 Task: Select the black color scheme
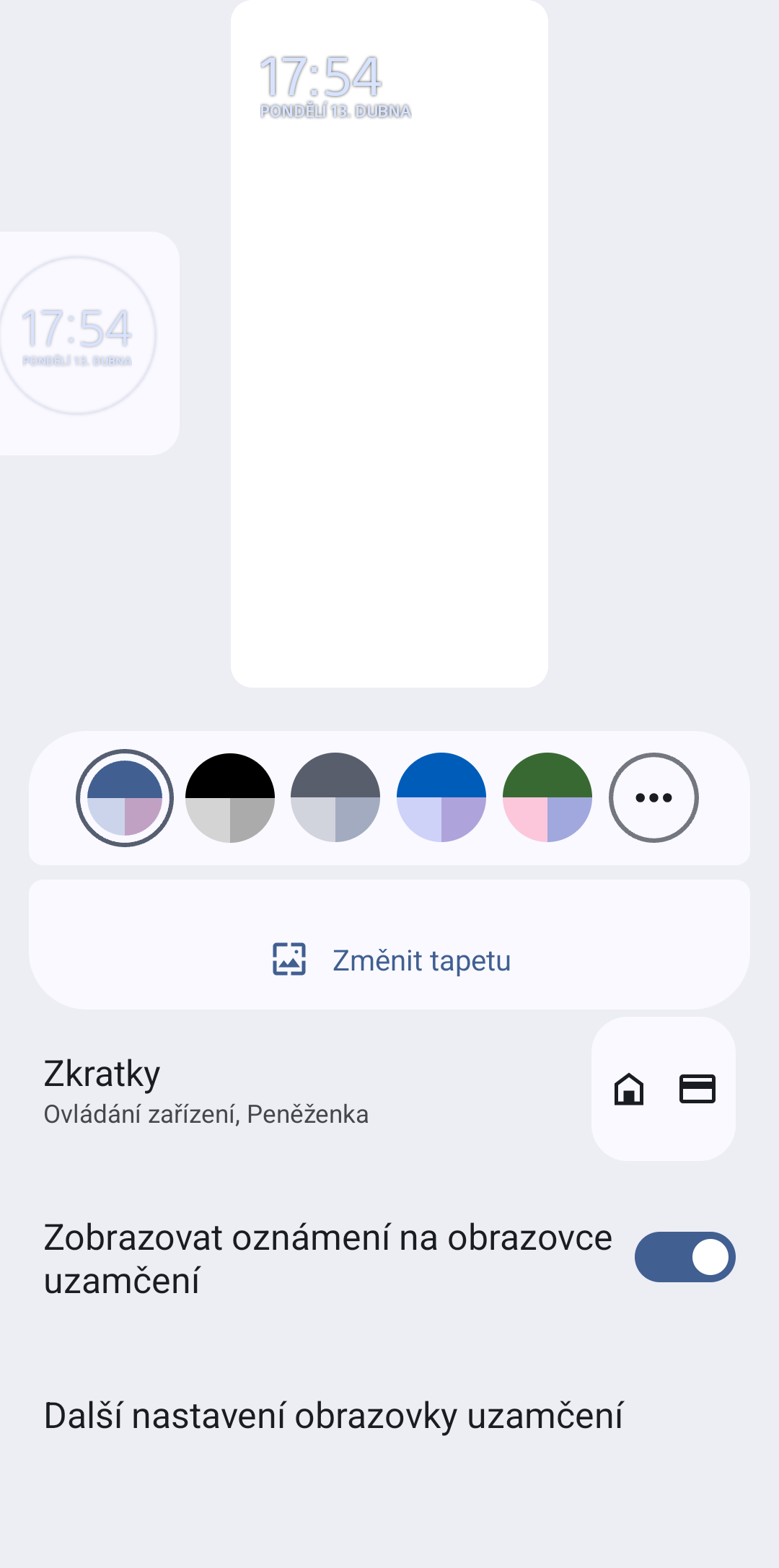click(230, 797)
